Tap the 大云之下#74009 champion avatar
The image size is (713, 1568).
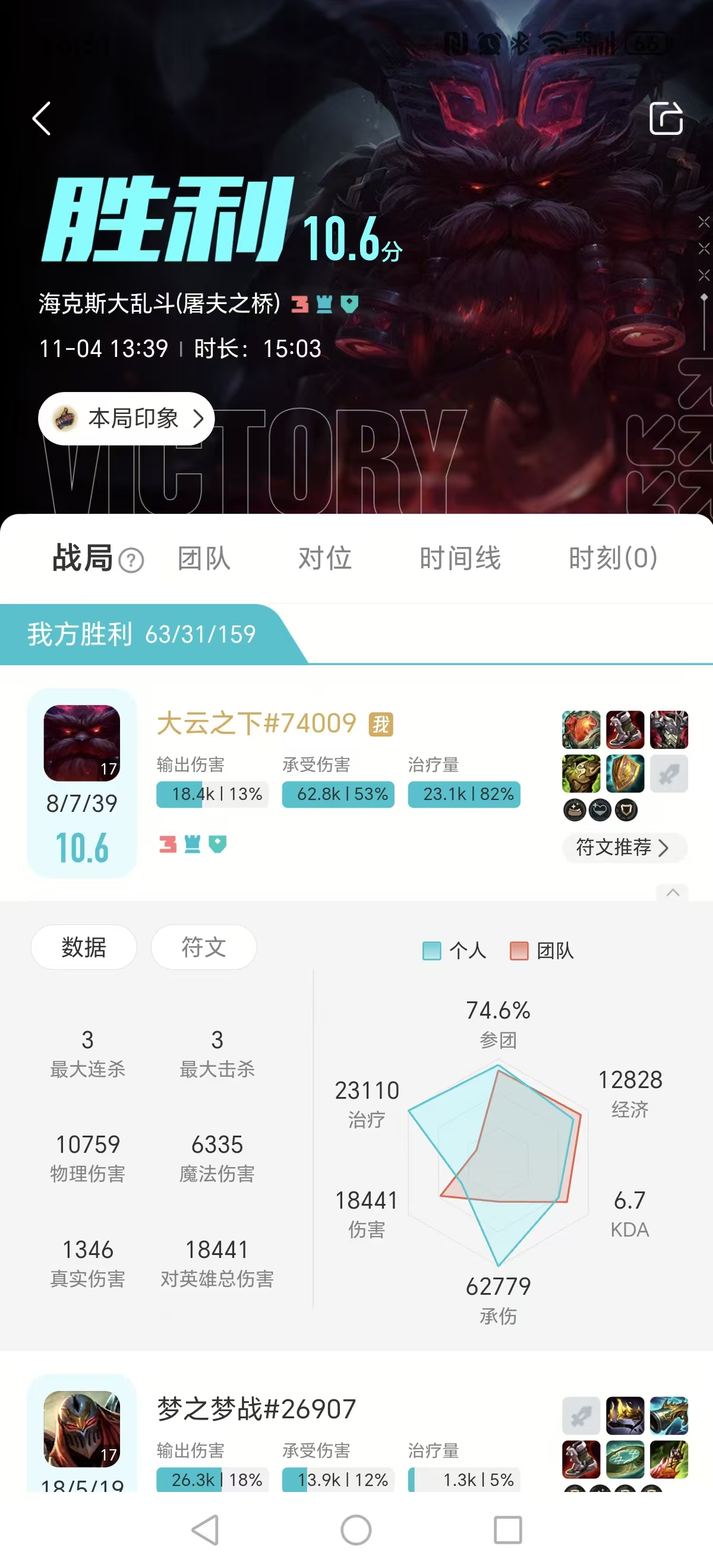(x=82, y=743)
